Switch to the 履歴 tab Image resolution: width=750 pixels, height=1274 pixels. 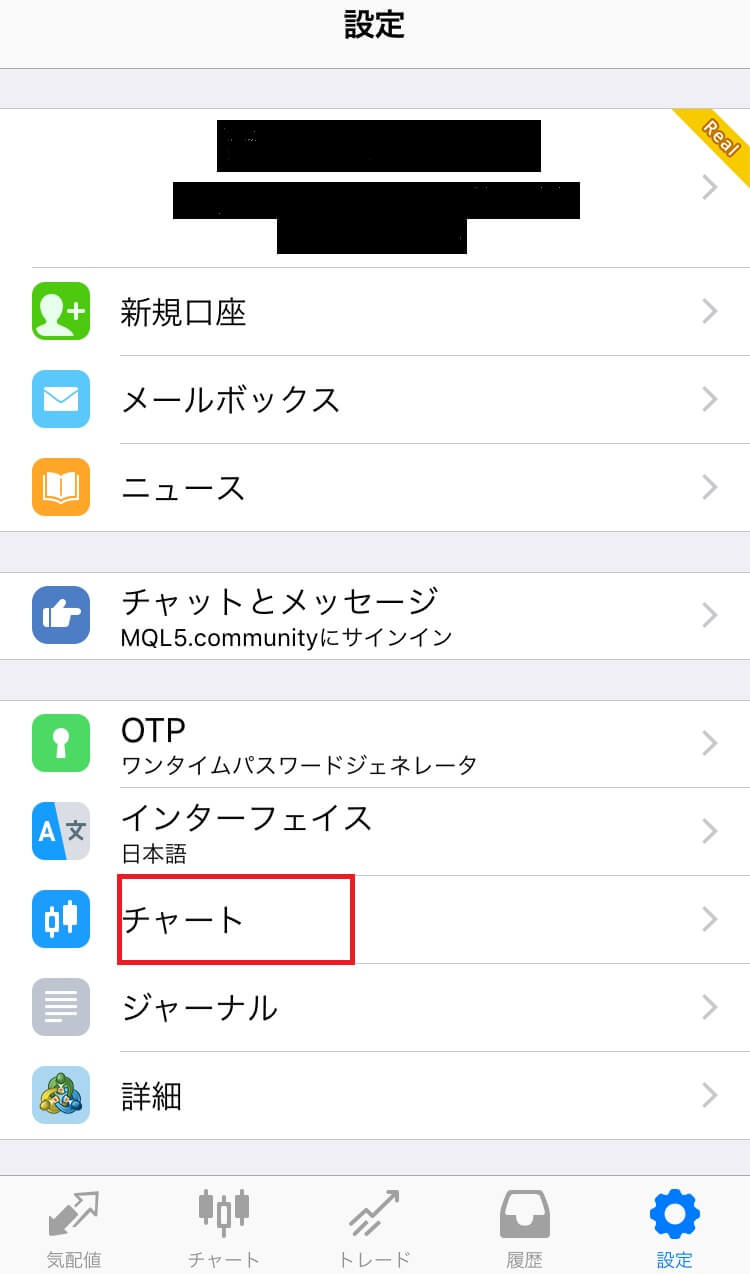[524, 1226]
